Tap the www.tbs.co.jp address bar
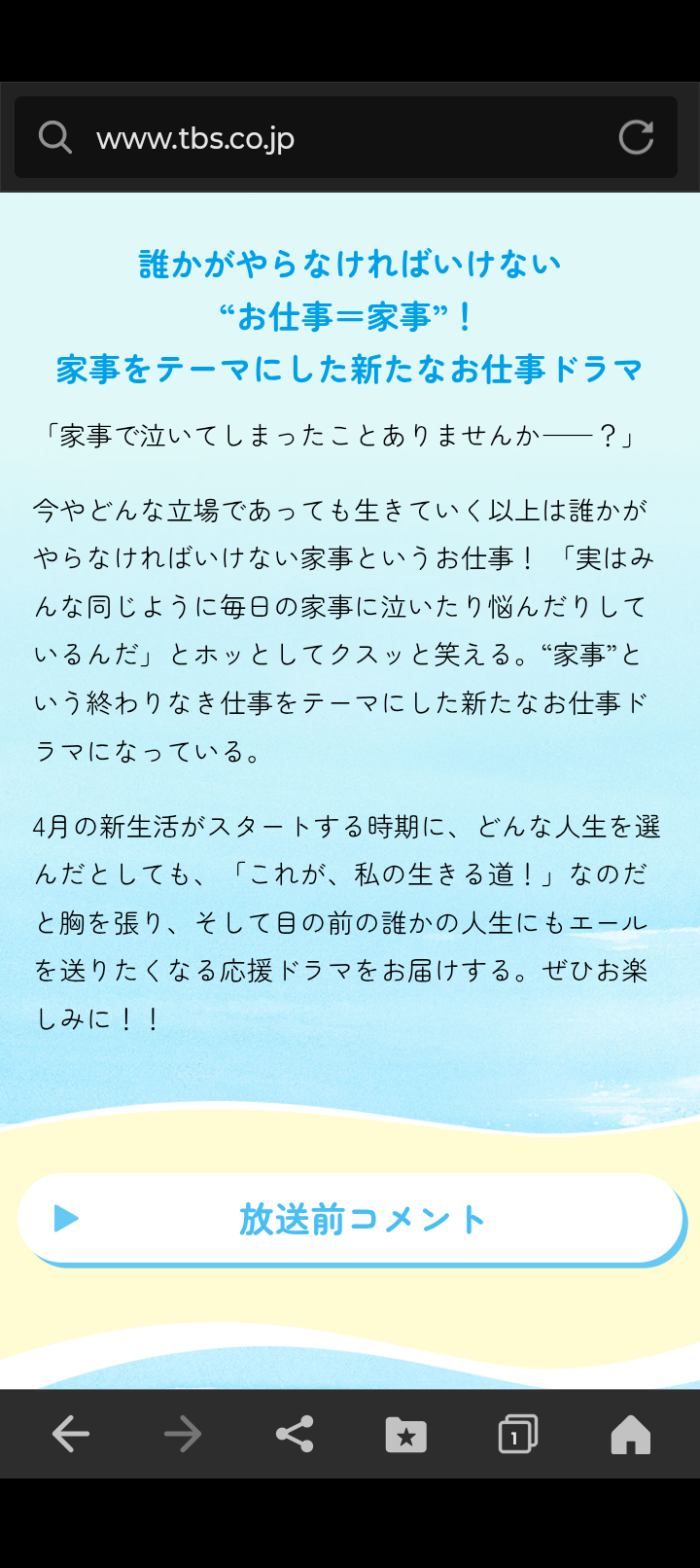 point(331,138)
